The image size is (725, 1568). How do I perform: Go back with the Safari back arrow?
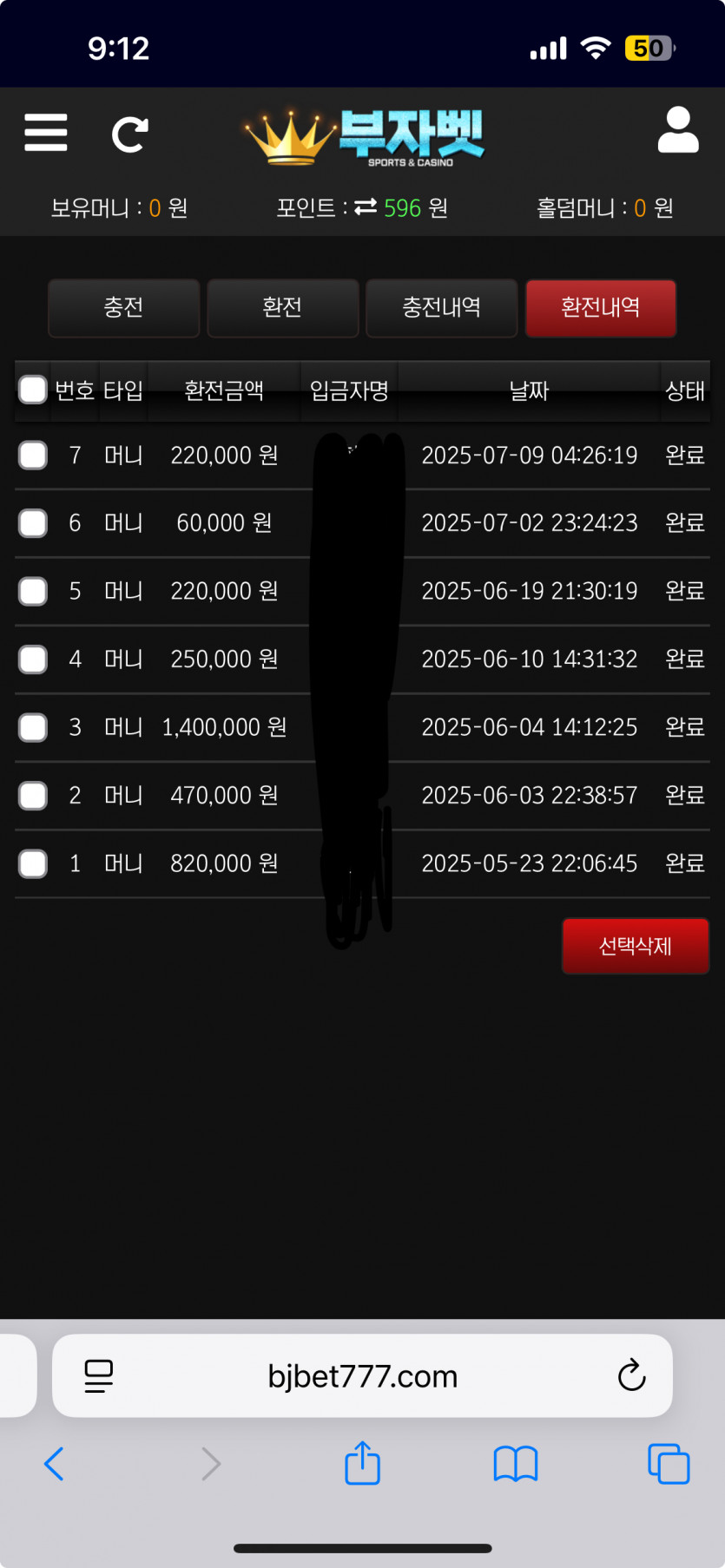(54, 1464)
